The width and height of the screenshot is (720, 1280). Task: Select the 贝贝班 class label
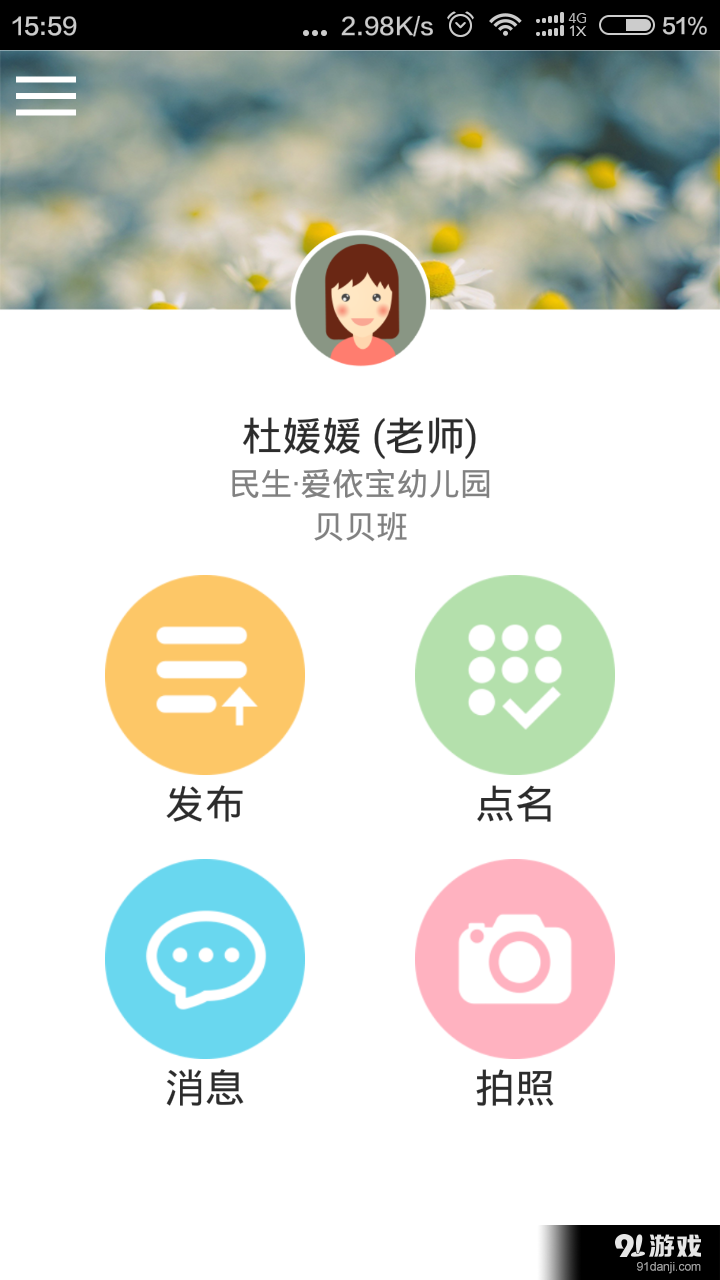[x=360, y=528]
